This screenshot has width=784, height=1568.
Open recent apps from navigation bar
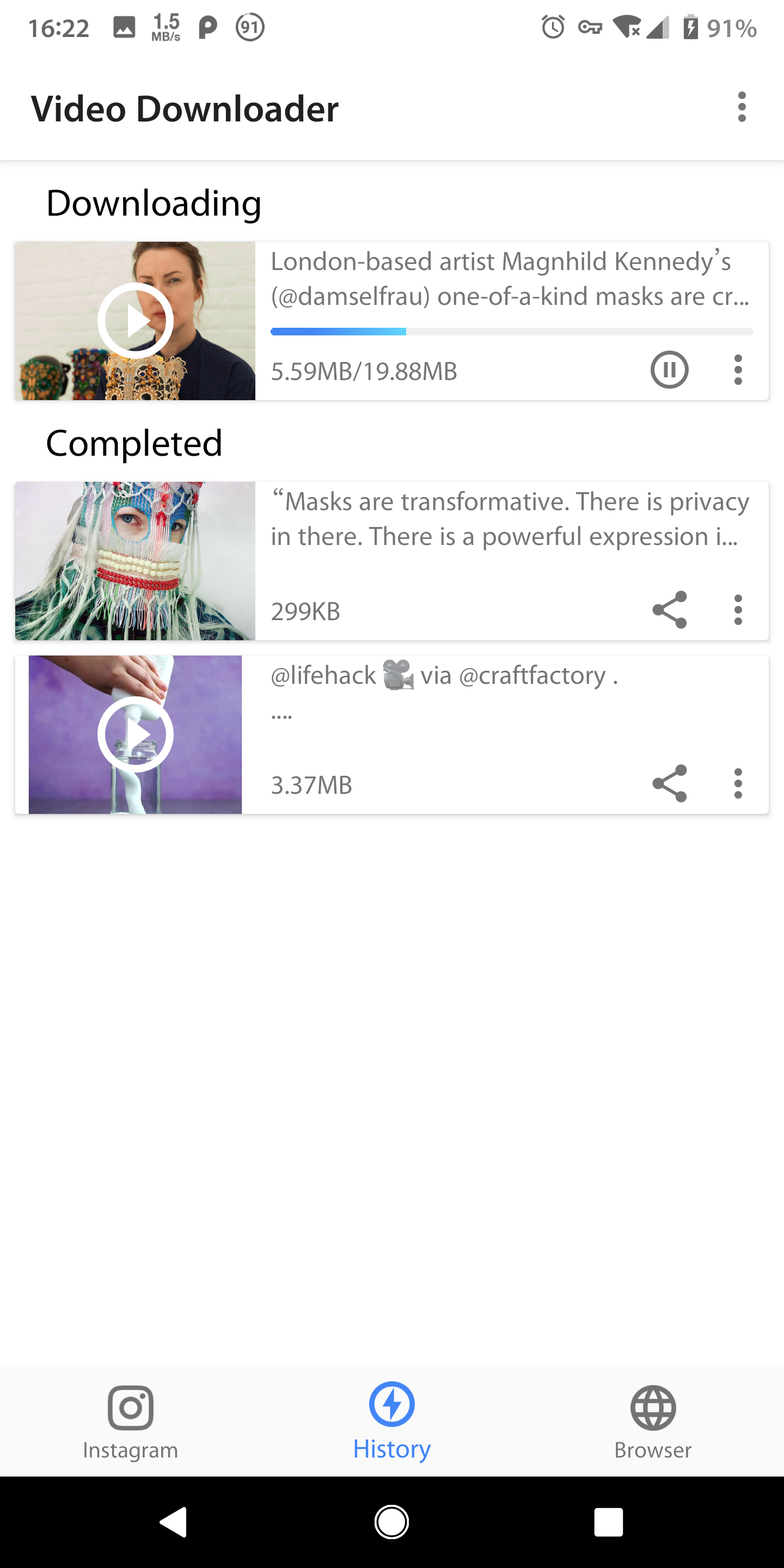[x=608, y=1522]
